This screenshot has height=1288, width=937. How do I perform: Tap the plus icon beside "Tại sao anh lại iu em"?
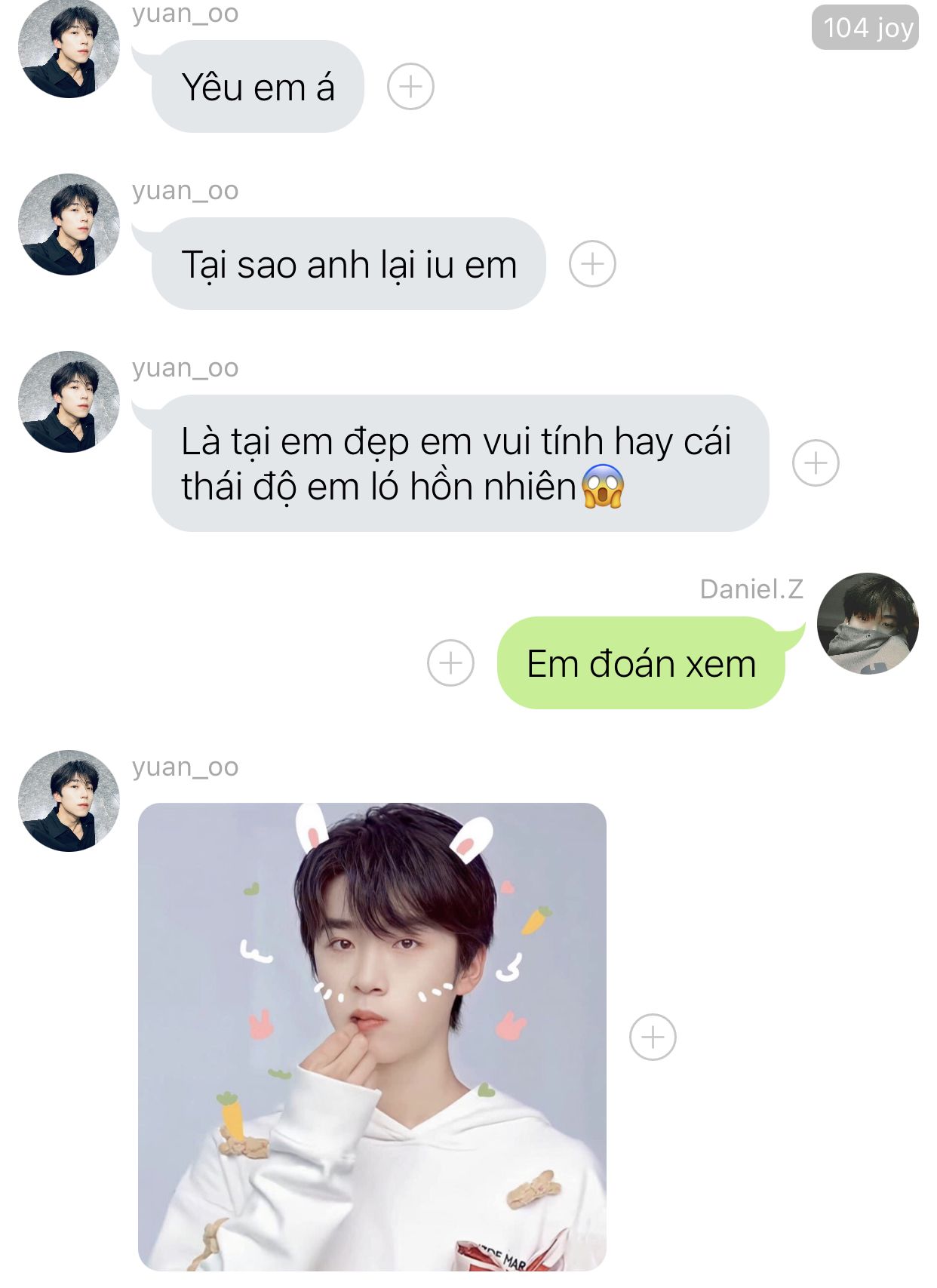coord(592,264)
